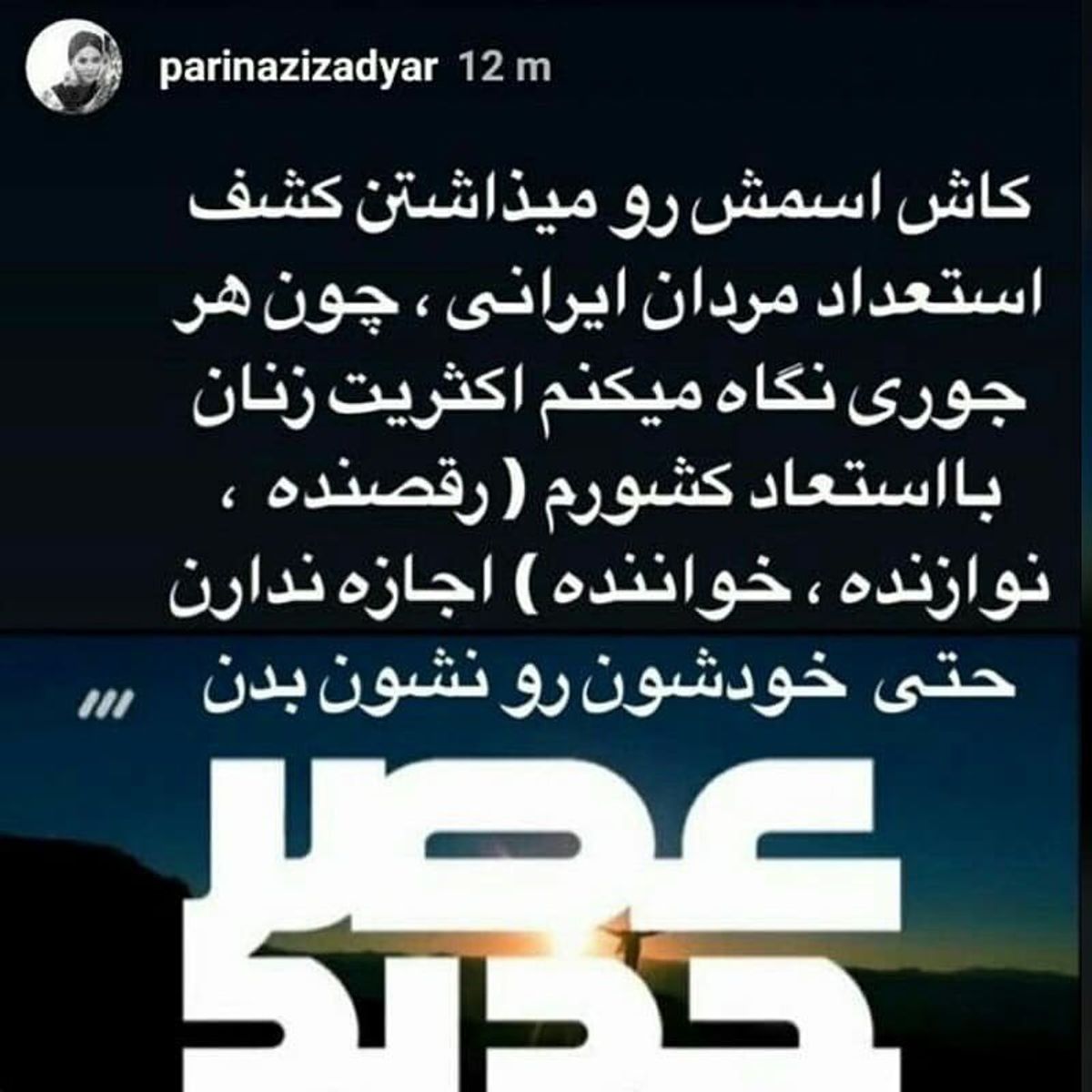The width and height of the screenshot is (1092, 1092).
Task: Open parinazizadyar's profile picture
Action: coord(68,73)
